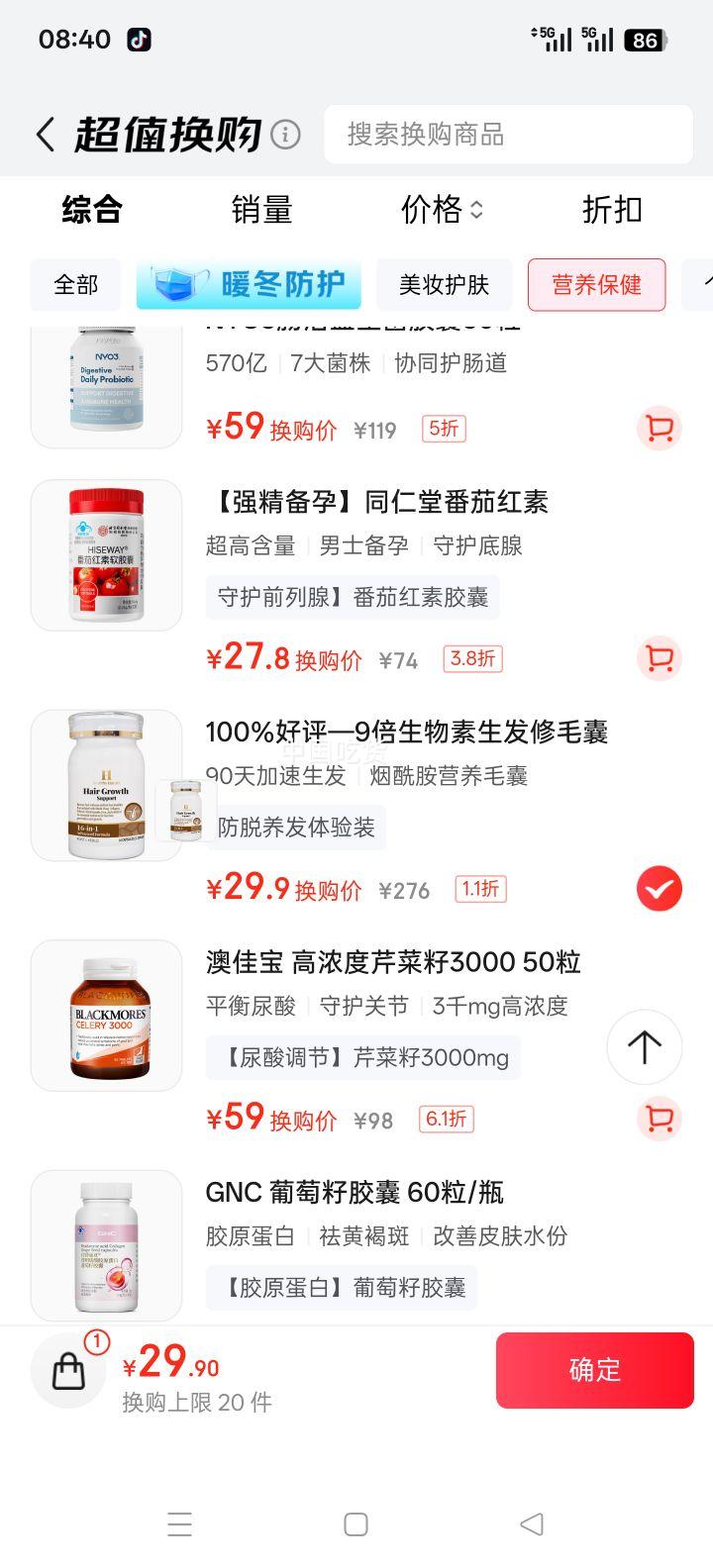Screen dimensions: 713x1568
Task: Tap the Android recent apps button
Action: pos(179,1525)
